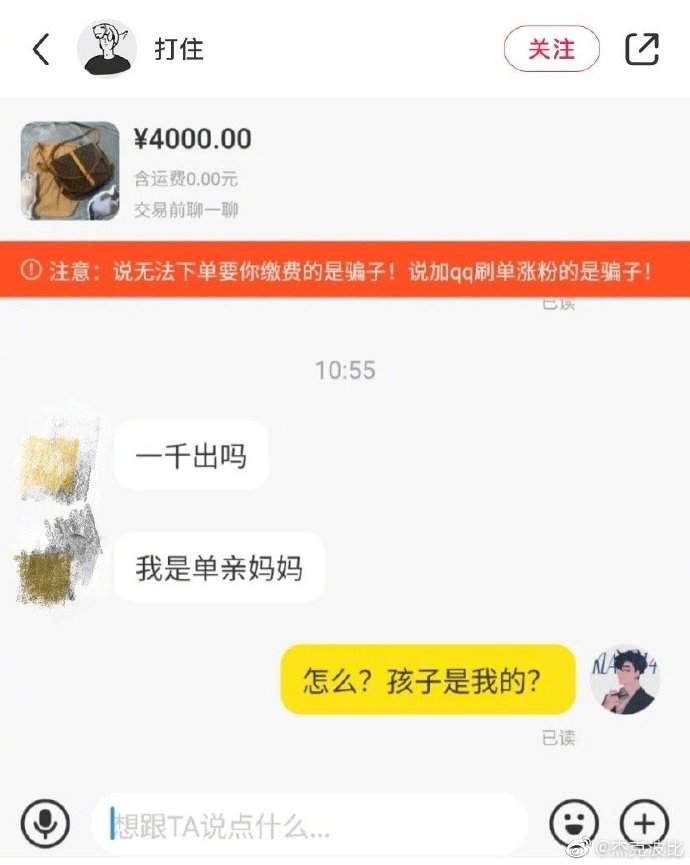Open the emoji picker

point(574,823)
